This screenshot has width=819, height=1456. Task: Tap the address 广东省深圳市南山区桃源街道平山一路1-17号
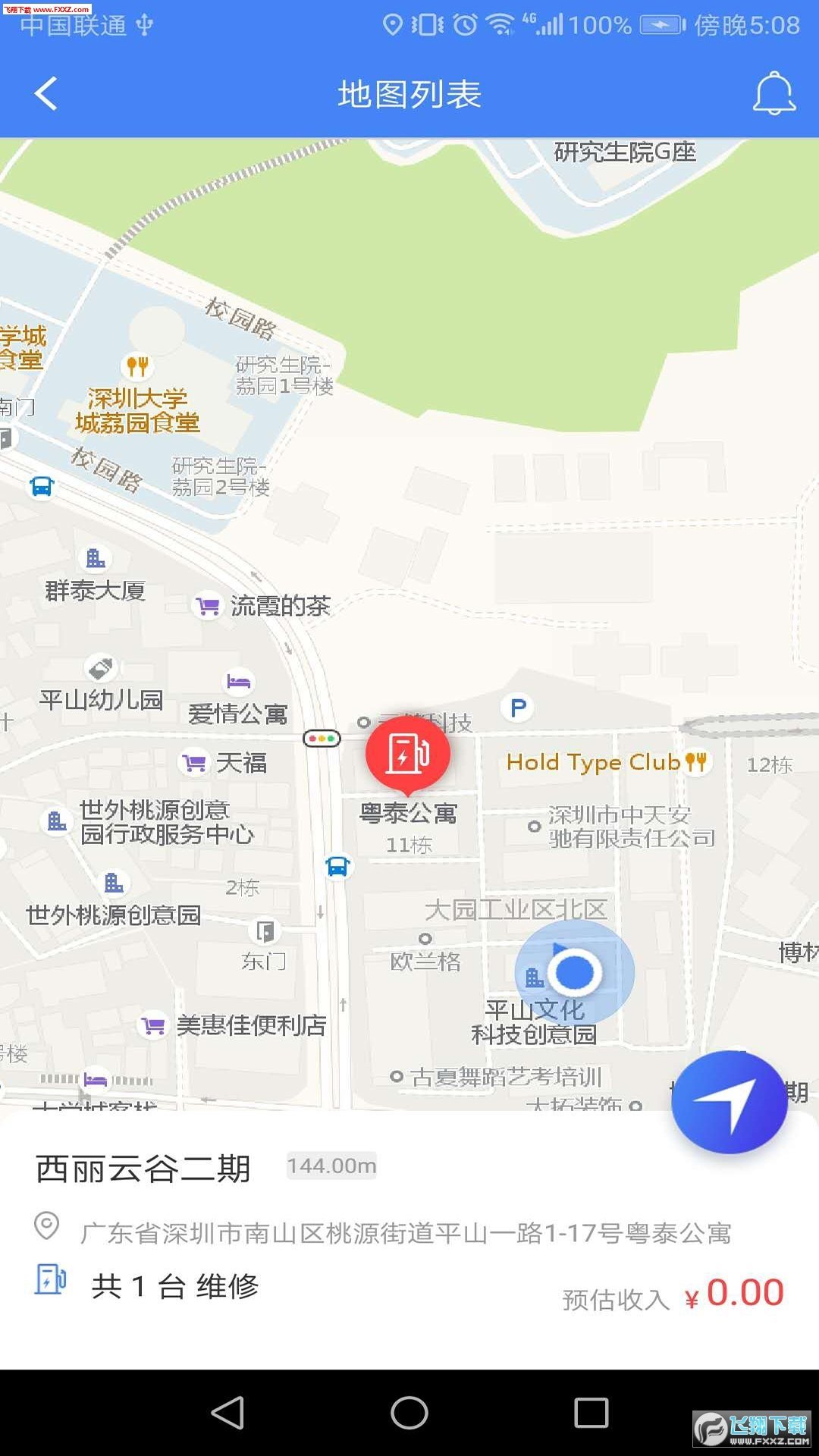point(406,1226)
